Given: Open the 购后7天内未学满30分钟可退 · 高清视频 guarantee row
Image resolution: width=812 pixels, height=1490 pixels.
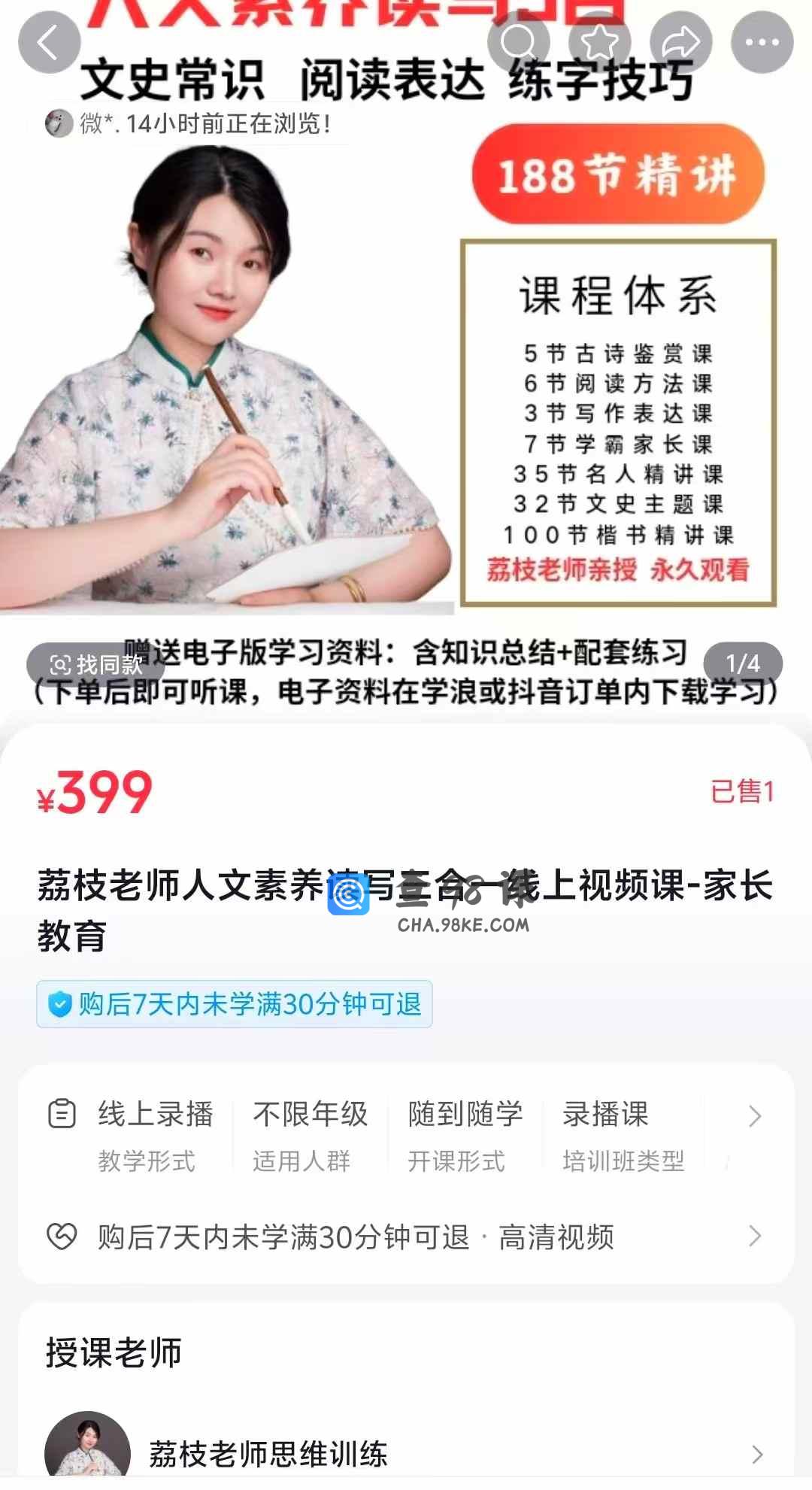Looking at the screenshot, I should pos(406,1237).
